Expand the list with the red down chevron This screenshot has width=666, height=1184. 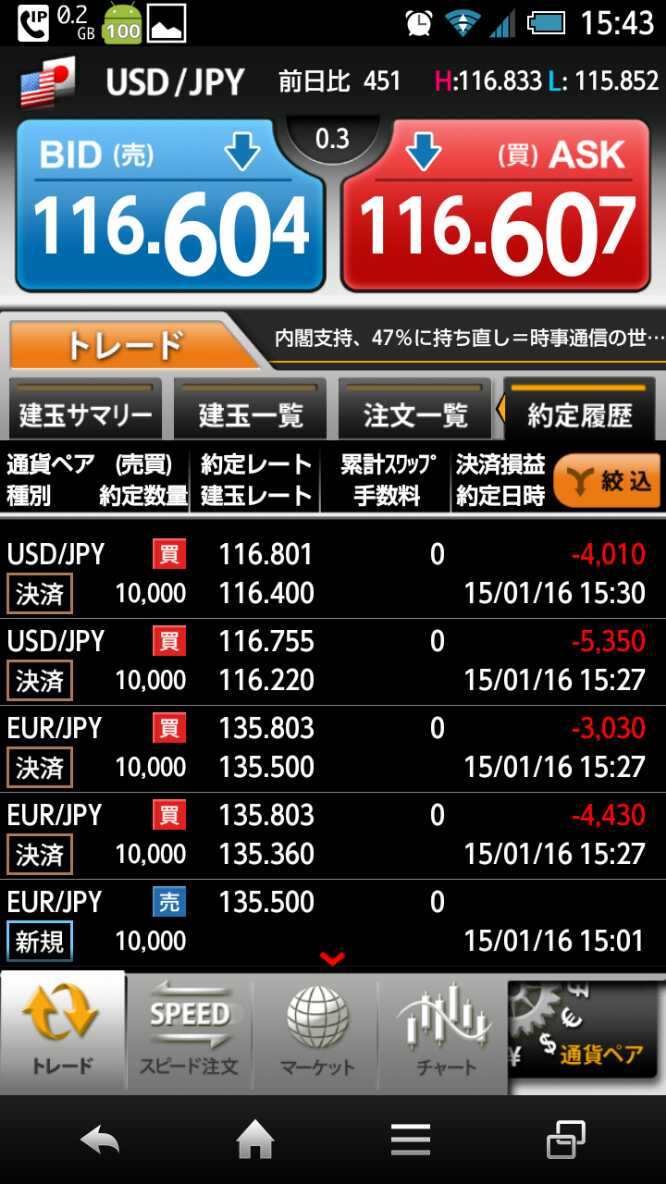[x=333, y=960]
